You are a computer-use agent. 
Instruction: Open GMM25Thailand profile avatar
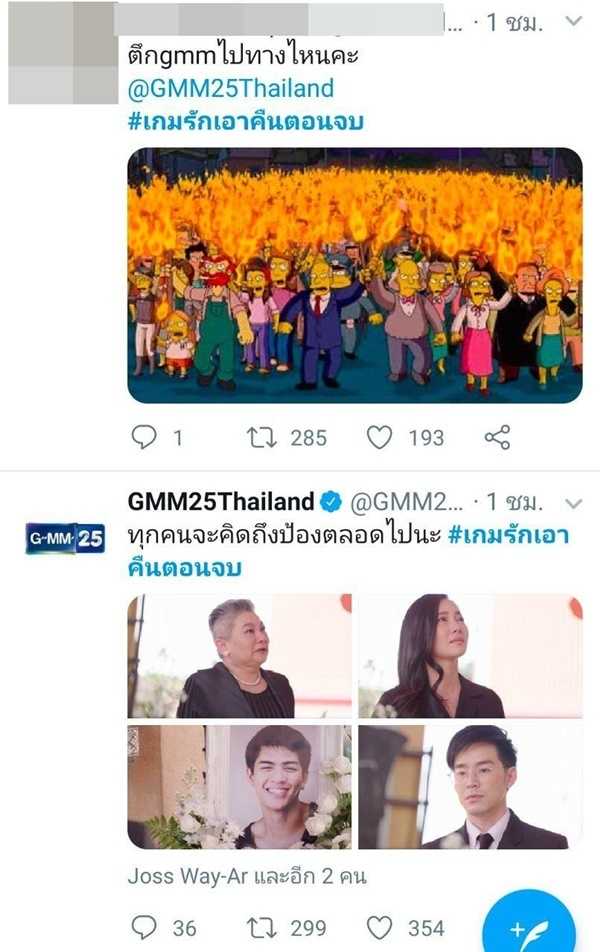(x=65, y=539)
